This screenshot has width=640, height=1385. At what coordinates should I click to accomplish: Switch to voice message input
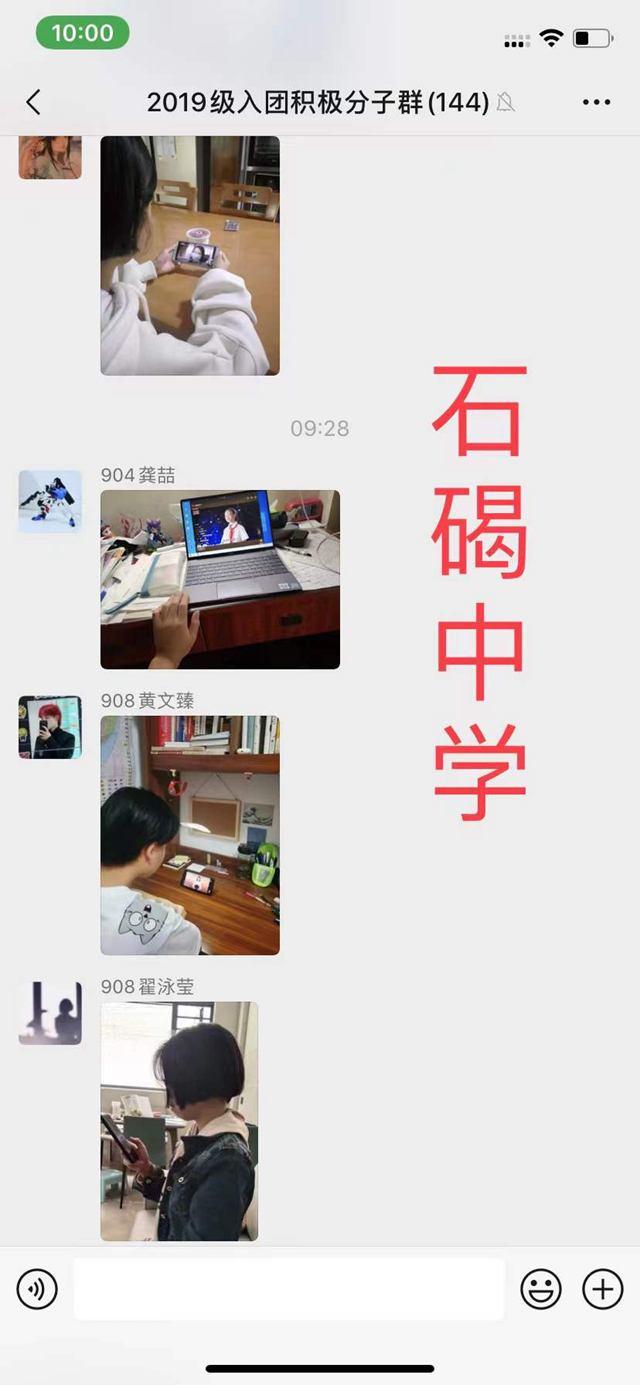coord(37,1289)
